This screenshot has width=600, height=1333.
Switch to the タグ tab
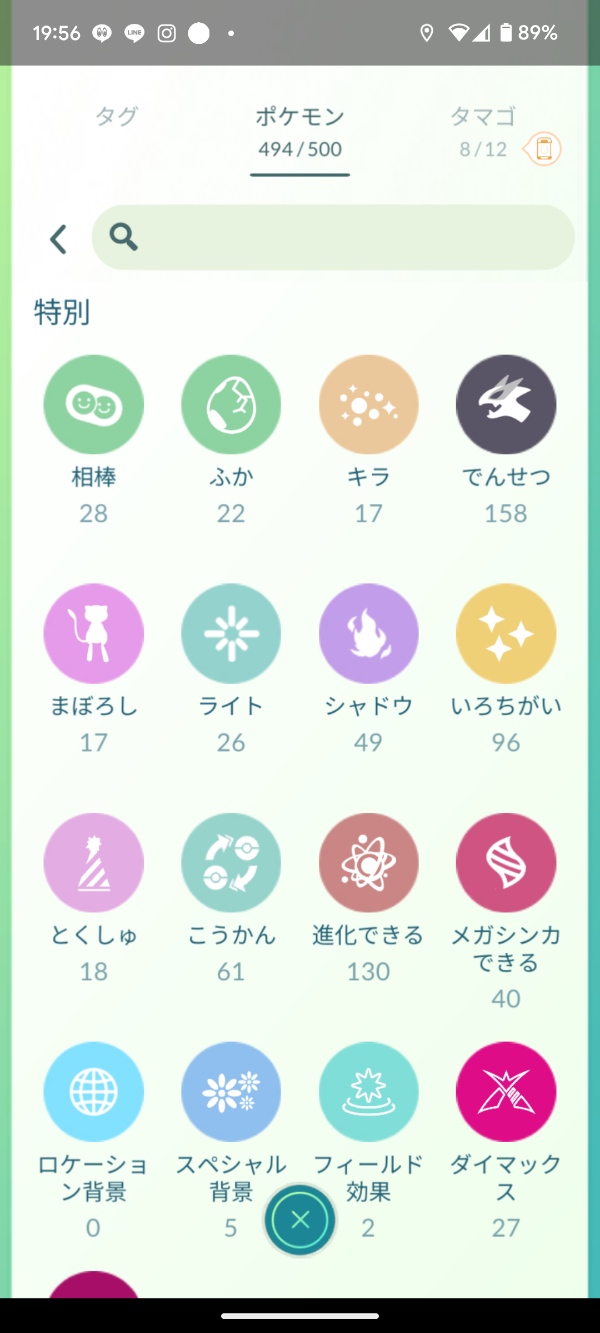coord(117,116)
